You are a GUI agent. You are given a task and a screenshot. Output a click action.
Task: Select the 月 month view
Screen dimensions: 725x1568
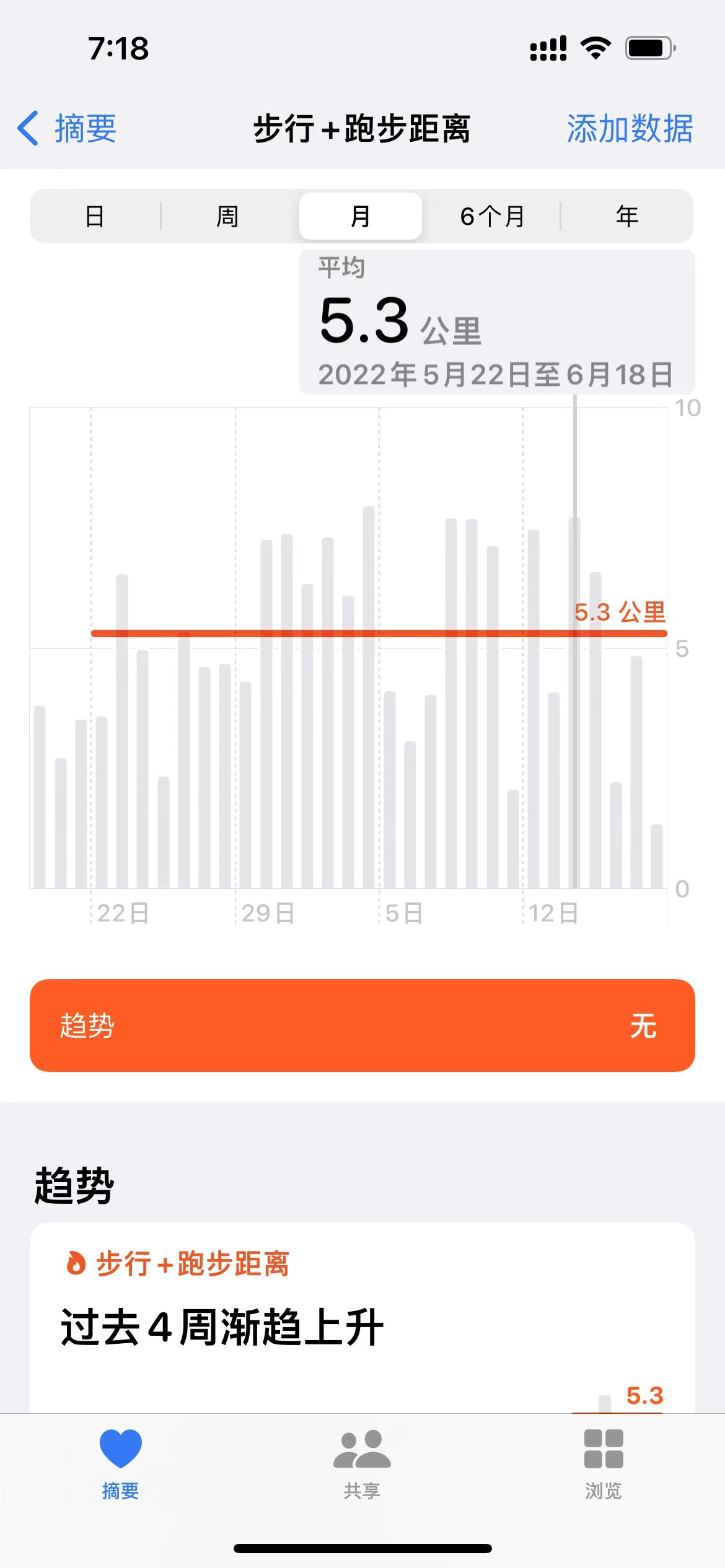361,217
